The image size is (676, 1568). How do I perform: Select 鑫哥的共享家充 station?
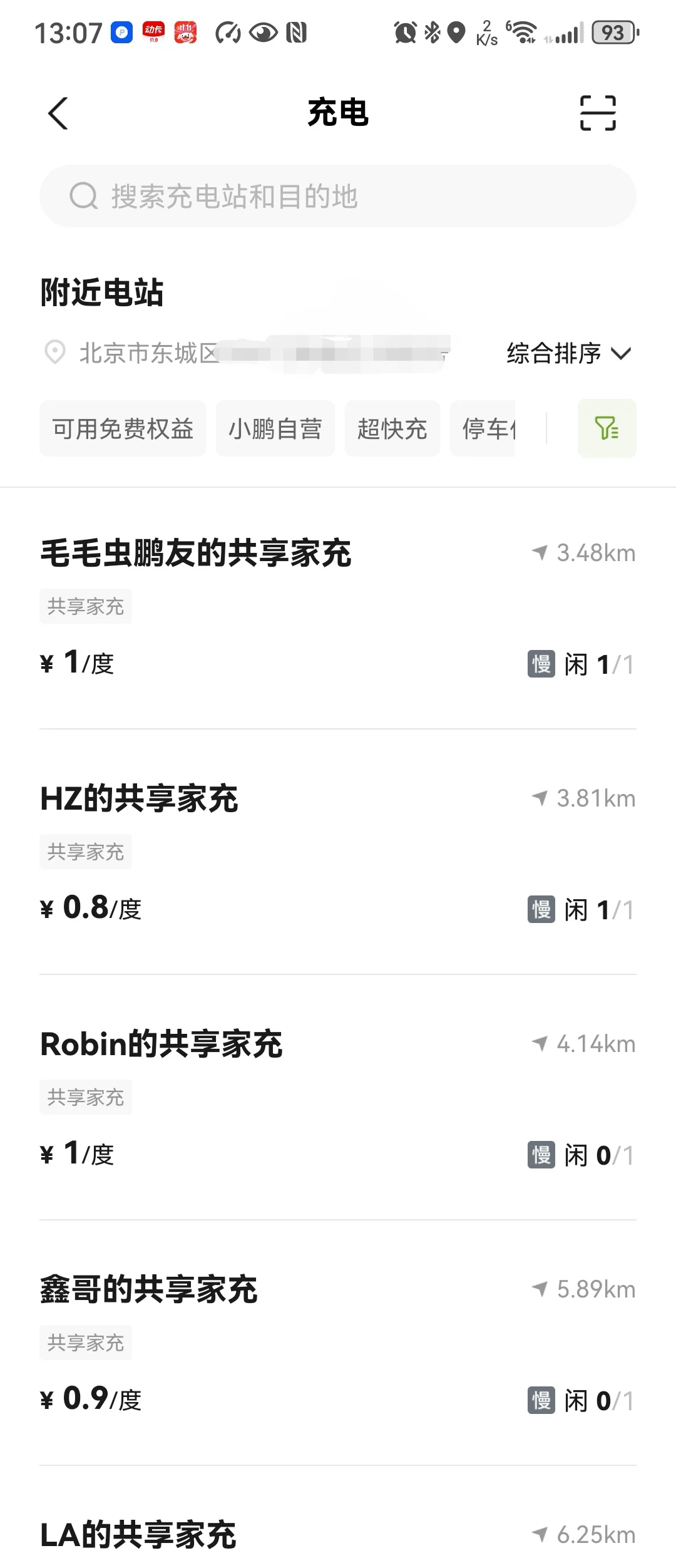click(x=149, y=1291)
